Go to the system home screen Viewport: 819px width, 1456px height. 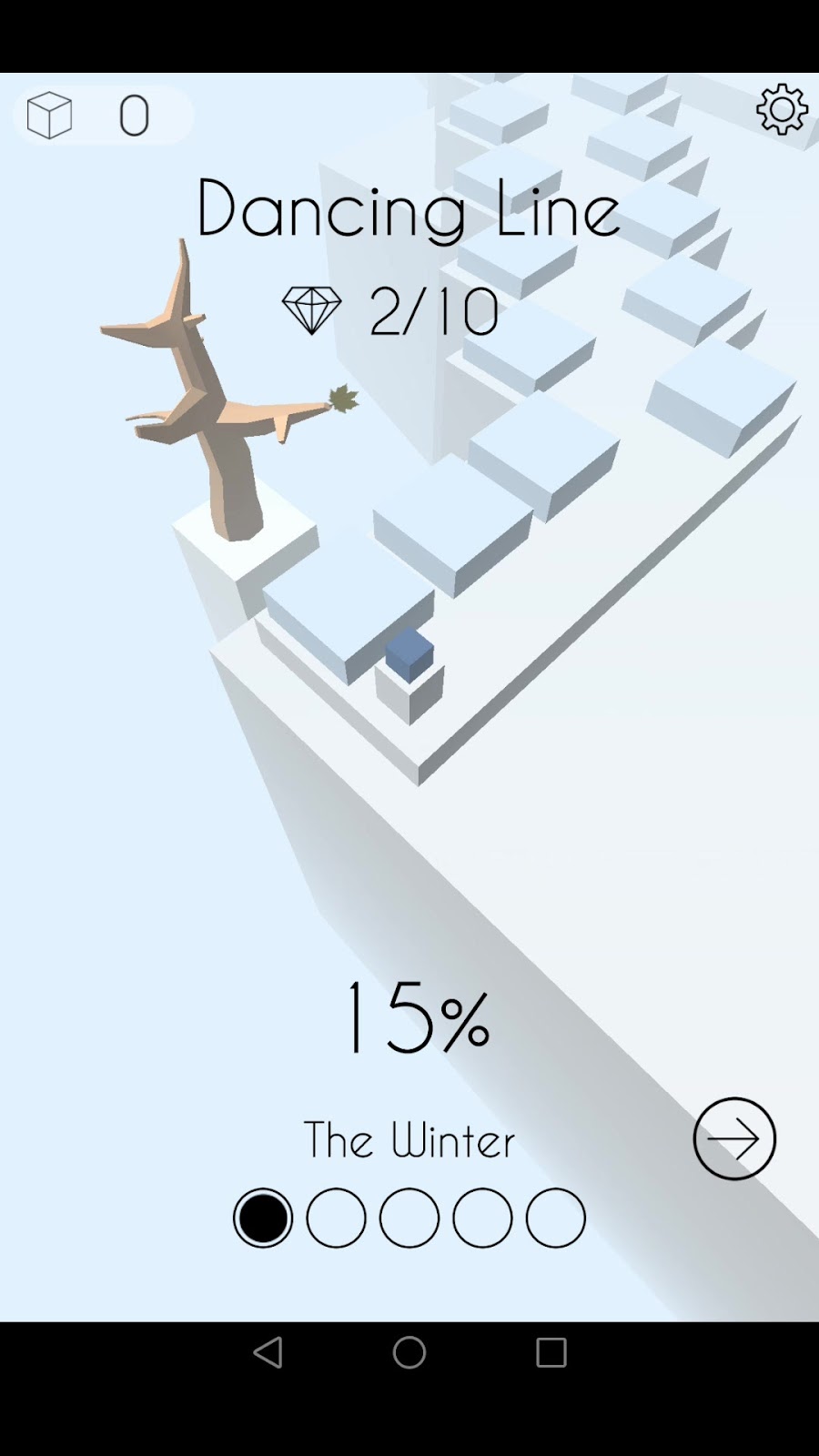[x=409, y=1352]
